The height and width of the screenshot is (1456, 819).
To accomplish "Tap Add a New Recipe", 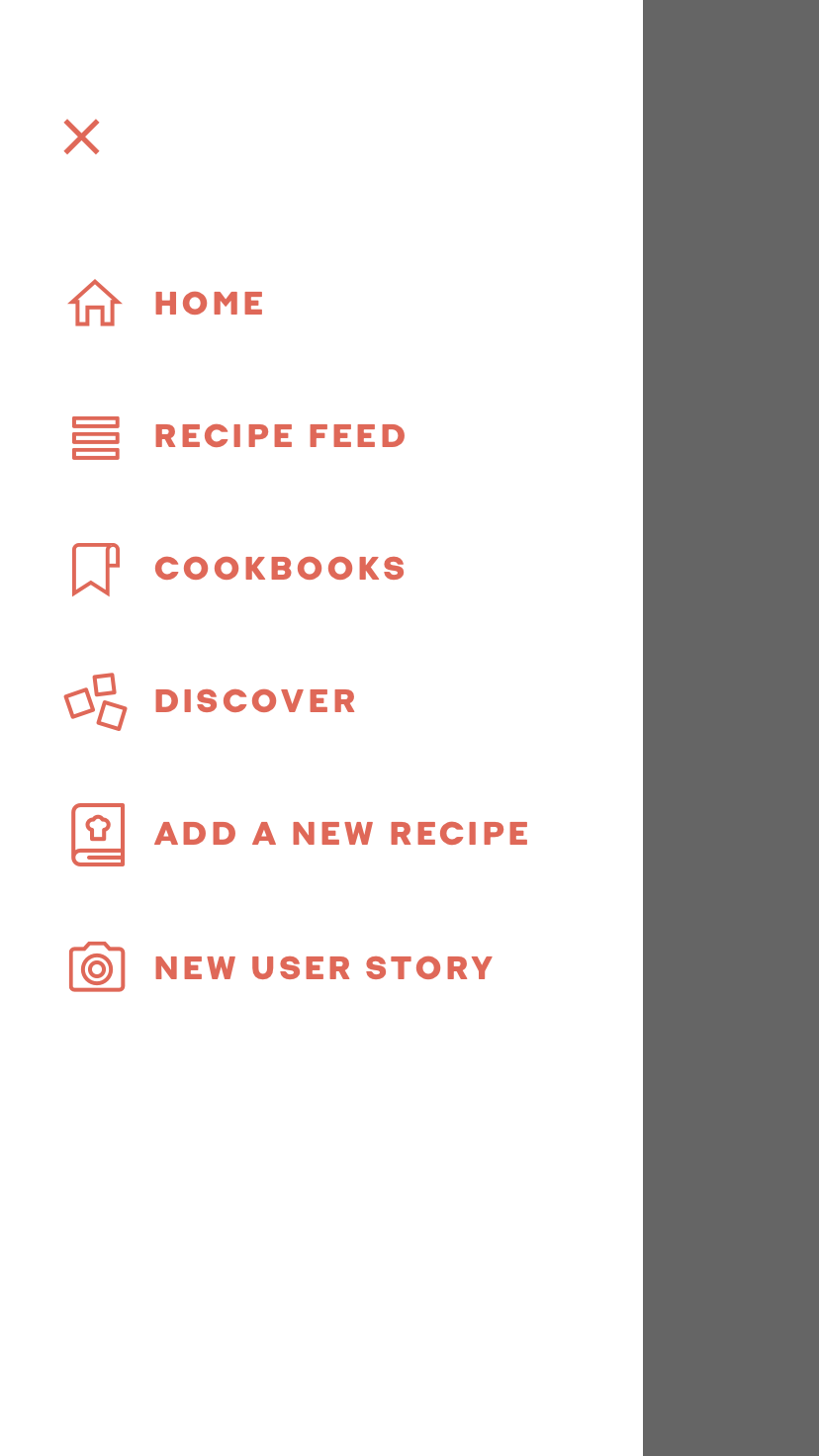I will 341,834.
